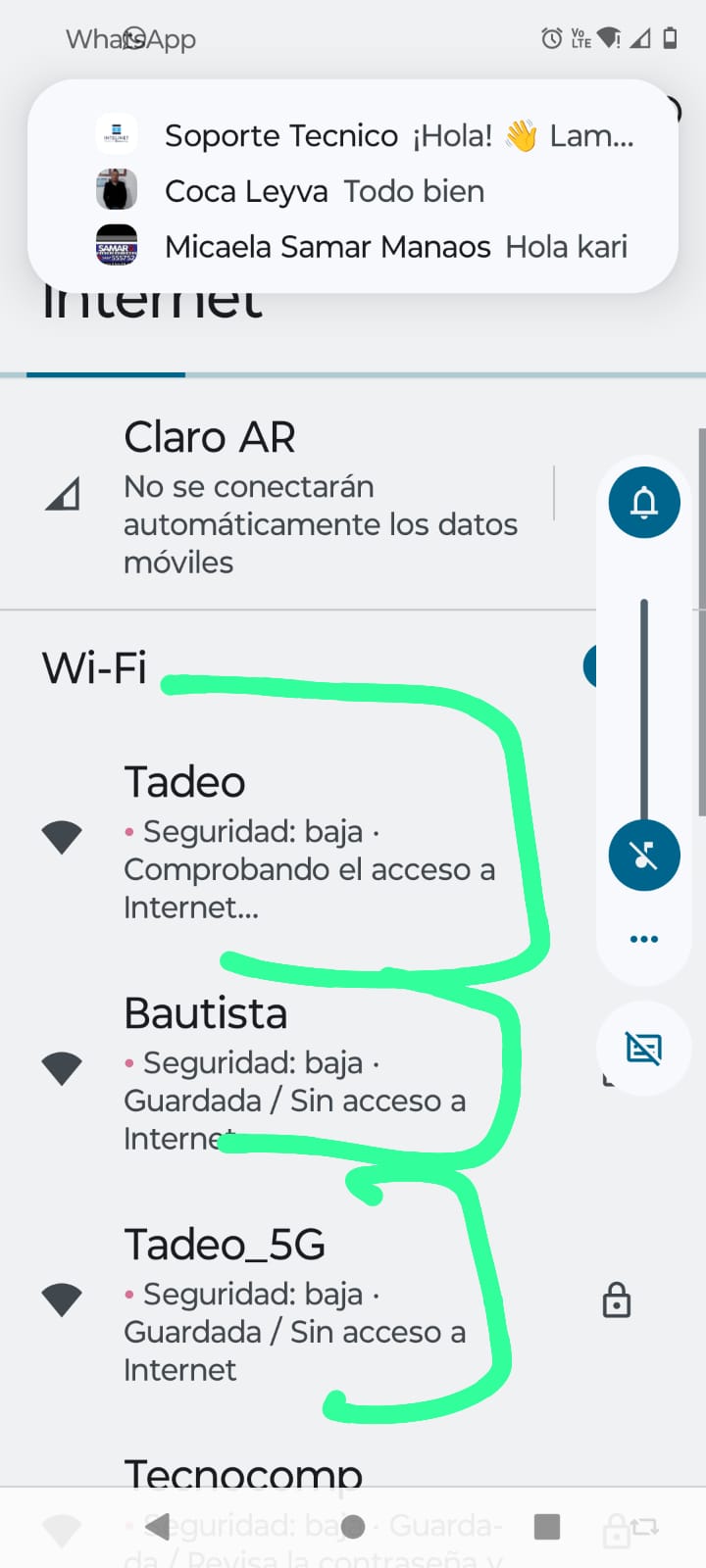
Task: Toggle the live caption button
Action: click(x=644, y=1049)
